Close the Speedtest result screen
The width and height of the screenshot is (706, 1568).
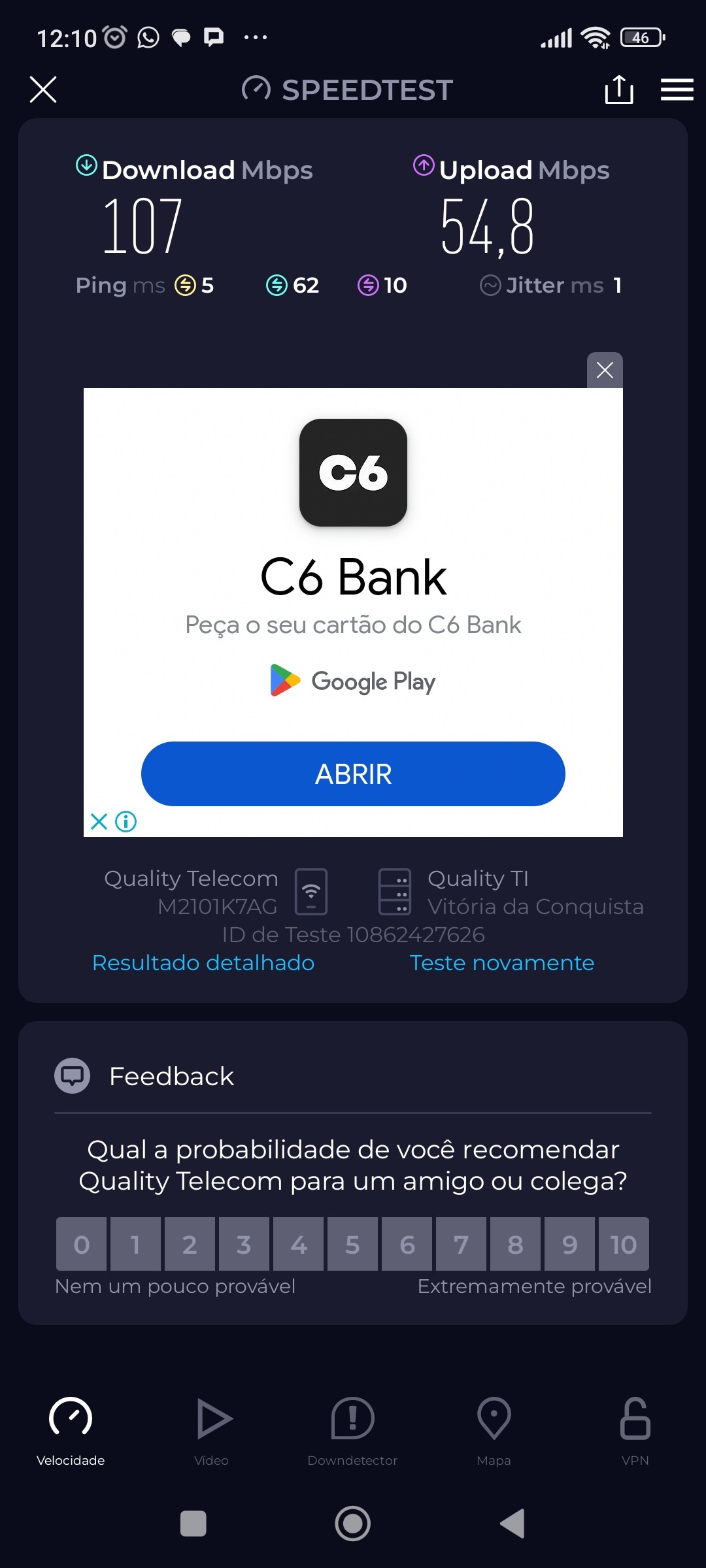[43, 90]
